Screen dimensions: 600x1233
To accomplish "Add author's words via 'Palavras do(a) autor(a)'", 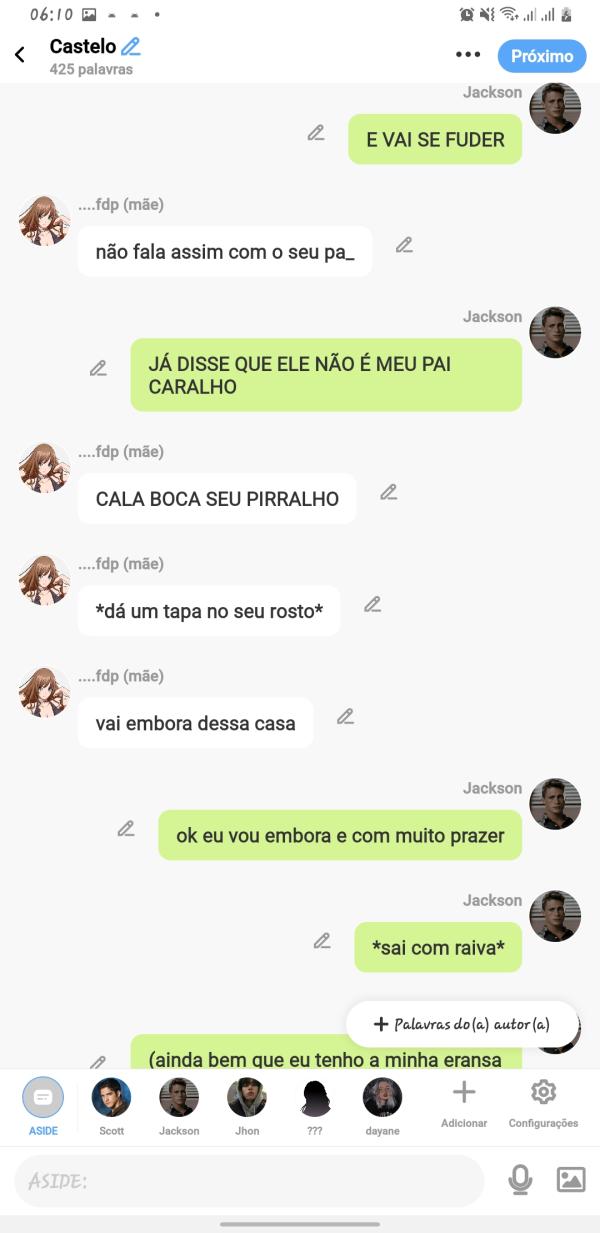I will pos(462,1024).
